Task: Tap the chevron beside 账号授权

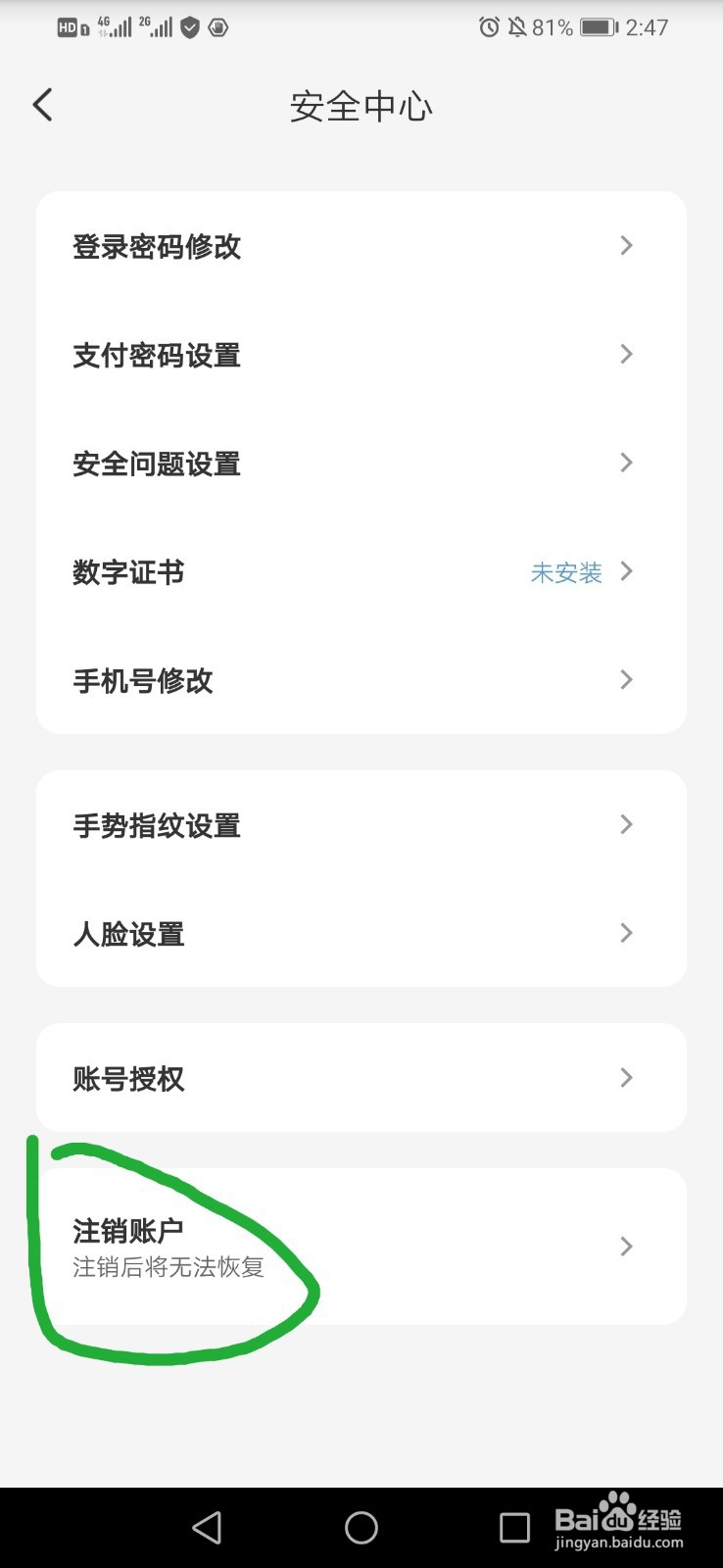Action: click(x=627, y=1077)
